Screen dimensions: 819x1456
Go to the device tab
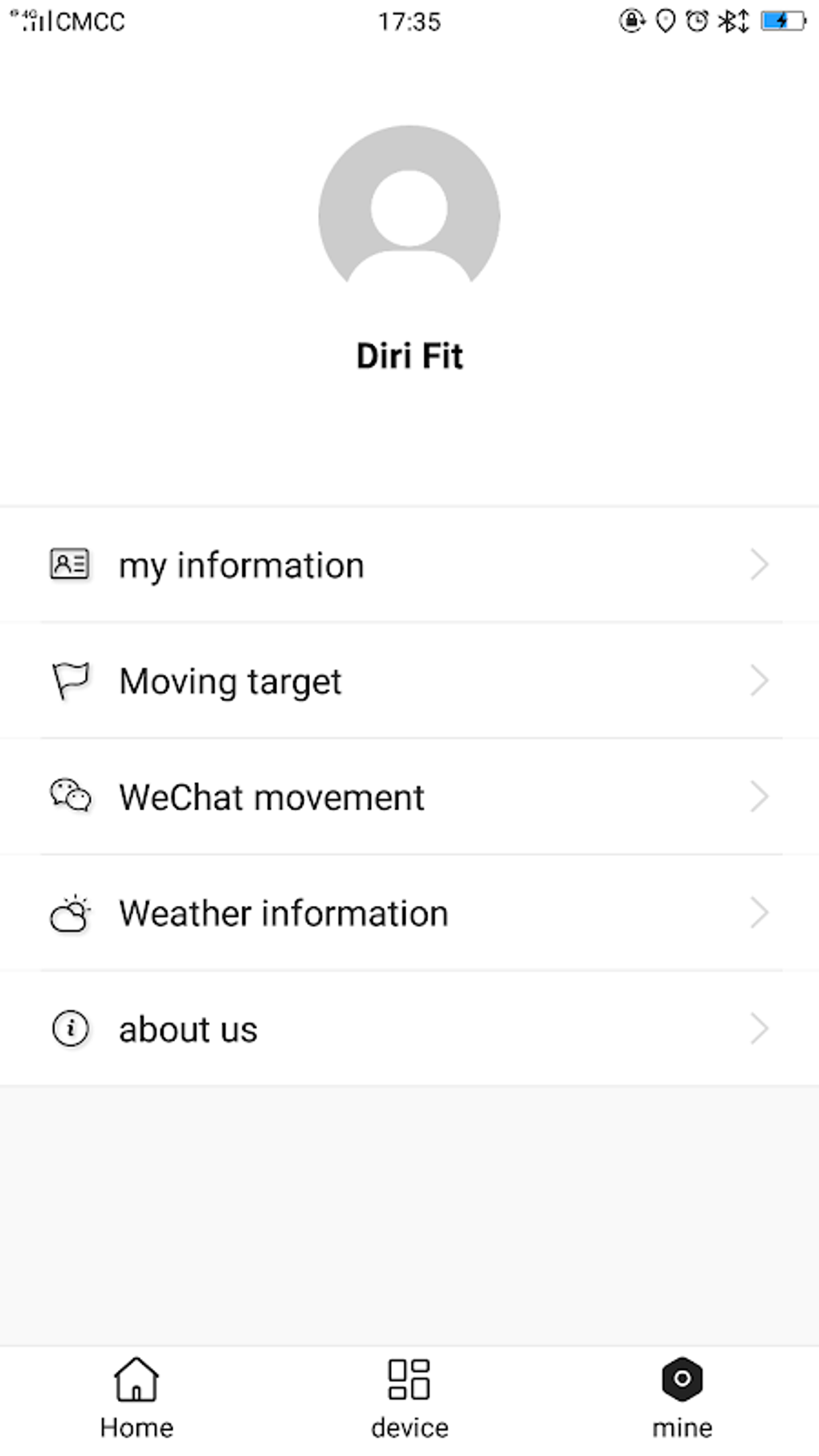409,1398
